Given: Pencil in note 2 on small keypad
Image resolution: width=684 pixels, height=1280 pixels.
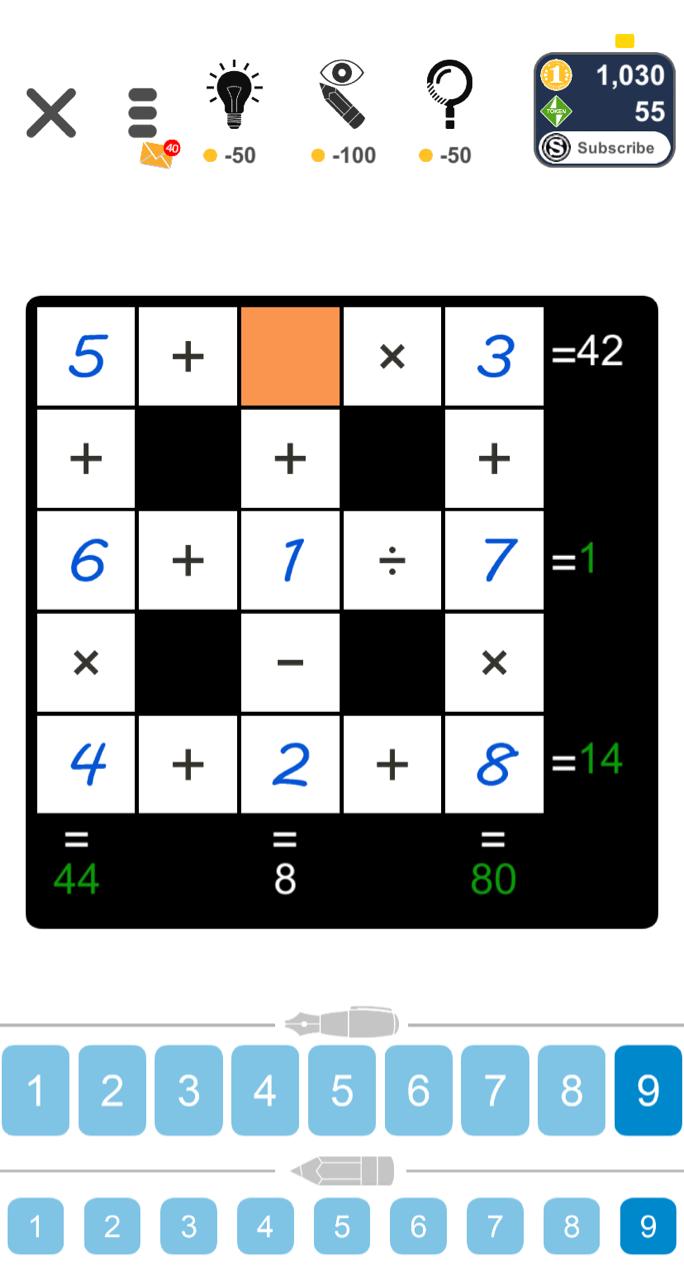Looking at the screenshot, I should click(x=112, y=1226).
